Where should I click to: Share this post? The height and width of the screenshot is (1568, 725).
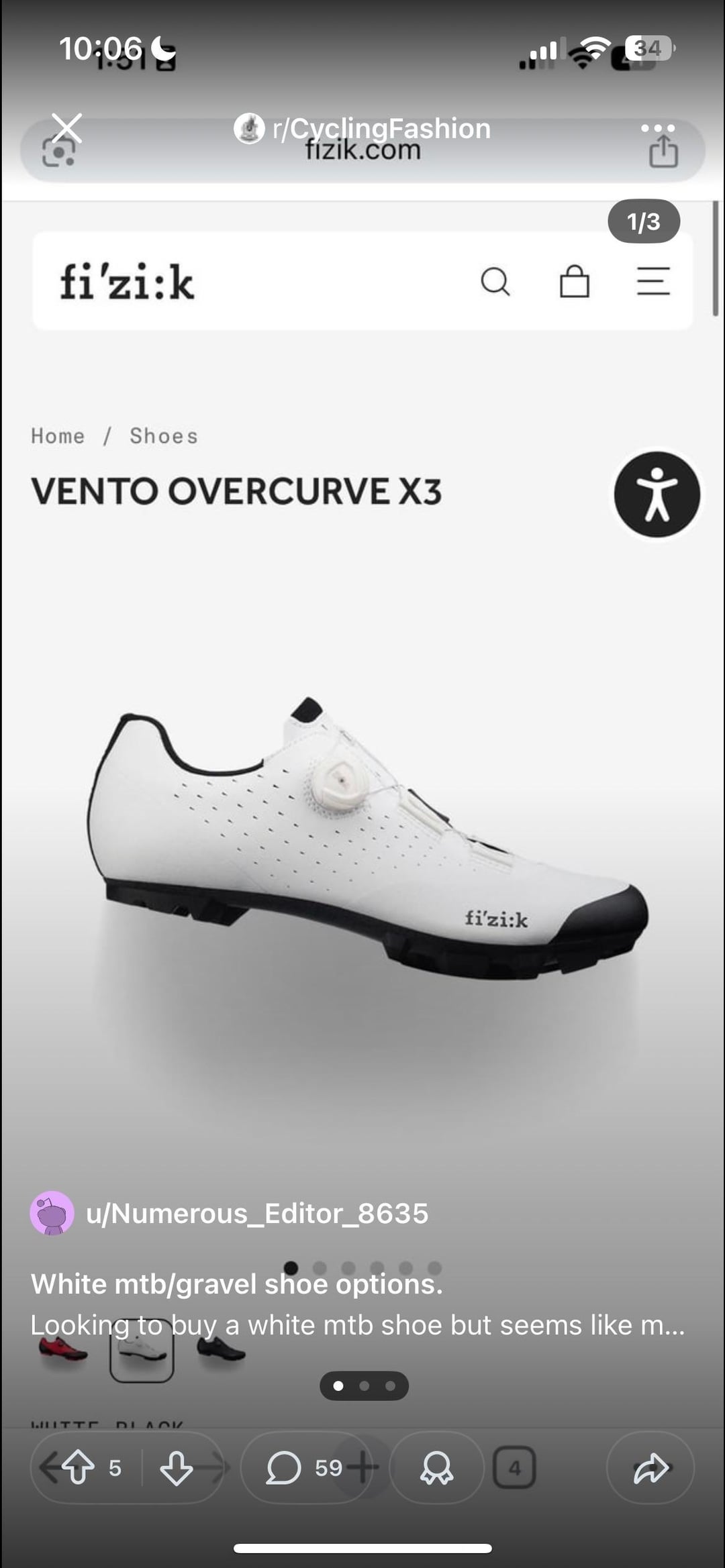coord(650,1467)
